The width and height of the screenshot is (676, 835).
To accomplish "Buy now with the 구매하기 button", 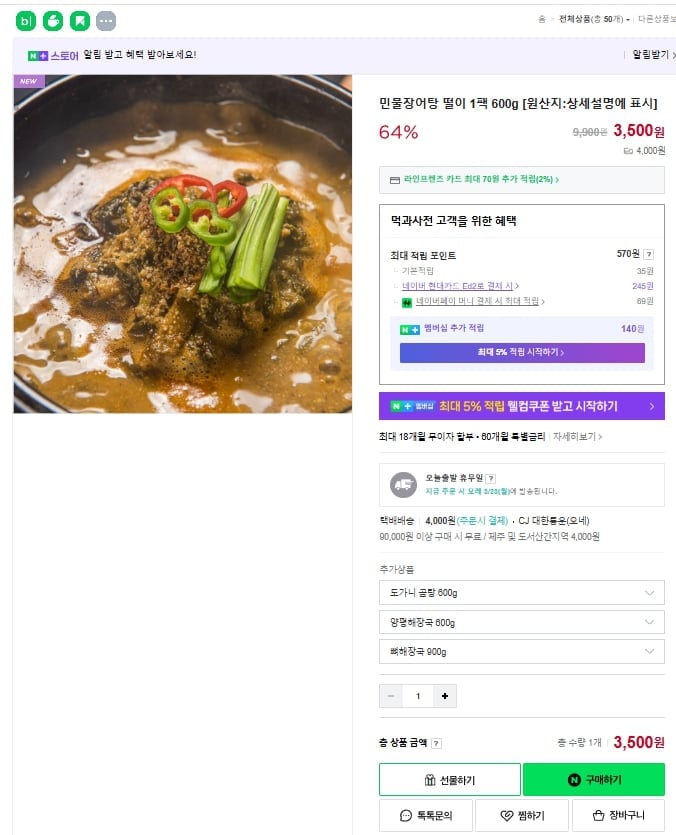I will click(x=593, y=780).
